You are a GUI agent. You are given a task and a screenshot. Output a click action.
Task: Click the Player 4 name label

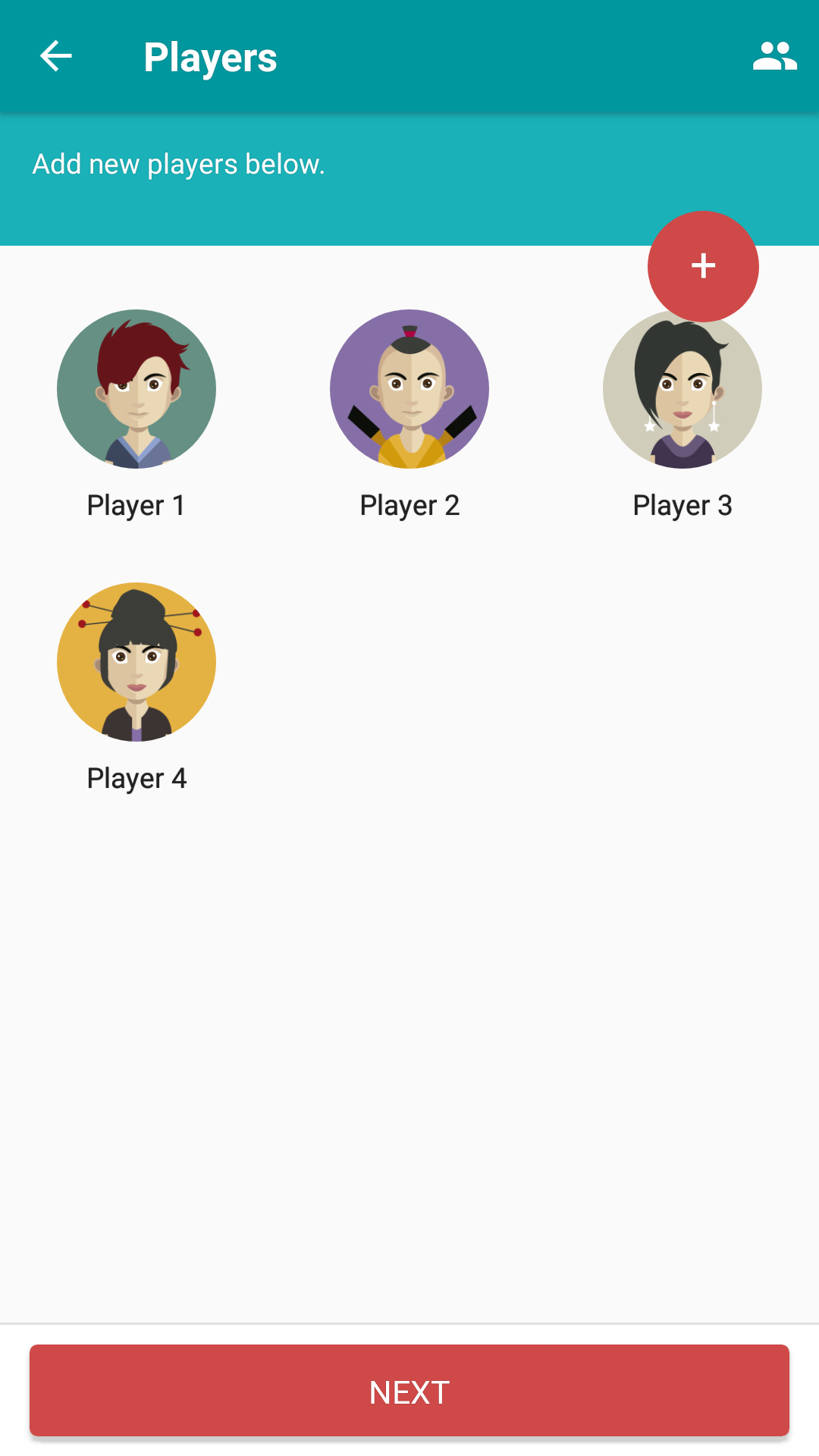click(x=136, y=777)
